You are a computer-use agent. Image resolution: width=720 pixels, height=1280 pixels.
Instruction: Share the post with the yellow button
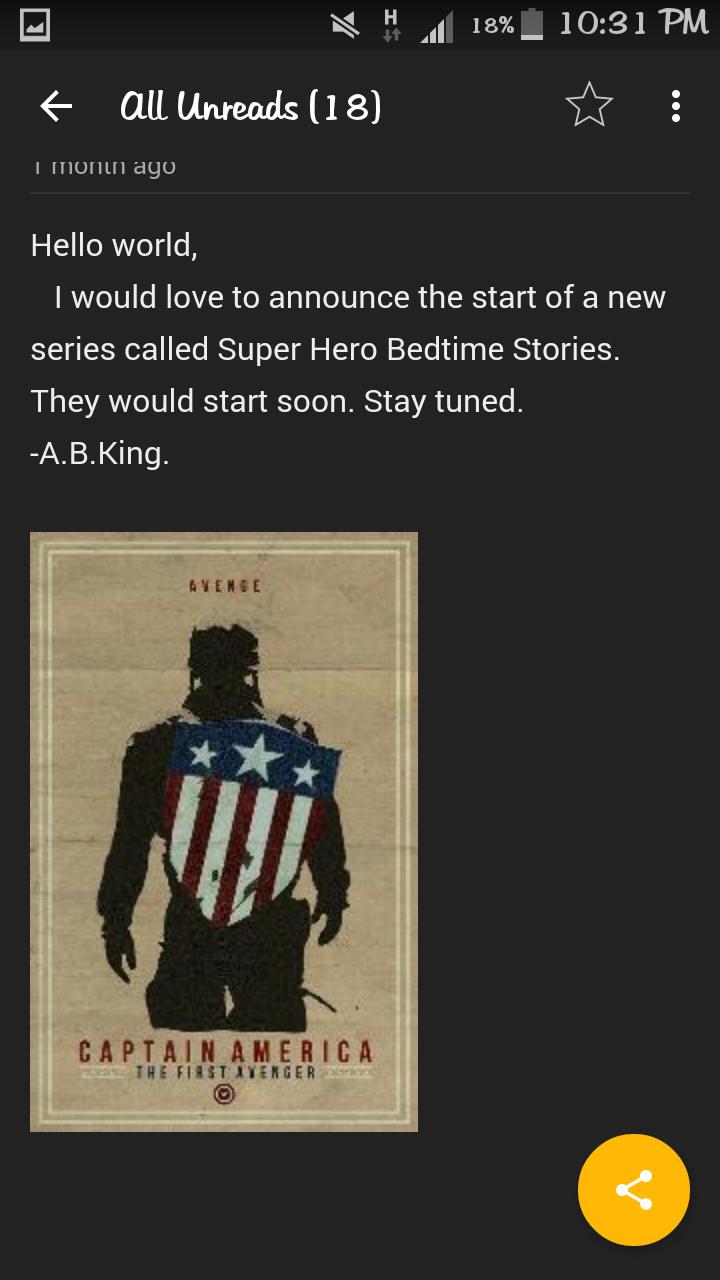point(634,1190)
